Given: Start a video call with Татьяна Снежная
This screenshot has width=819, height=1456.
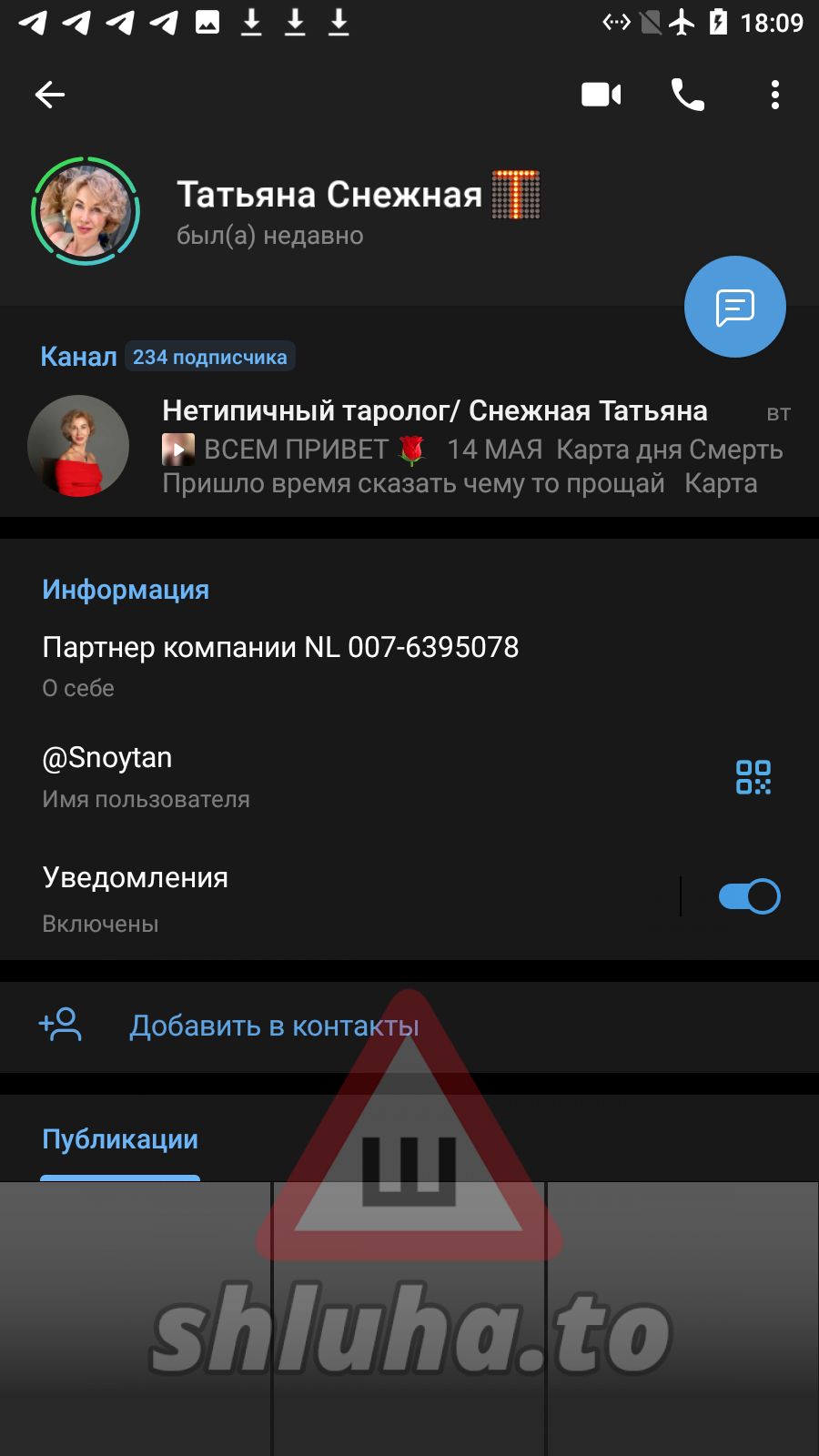Looking at the screenshot, I should tap(601, 95).
